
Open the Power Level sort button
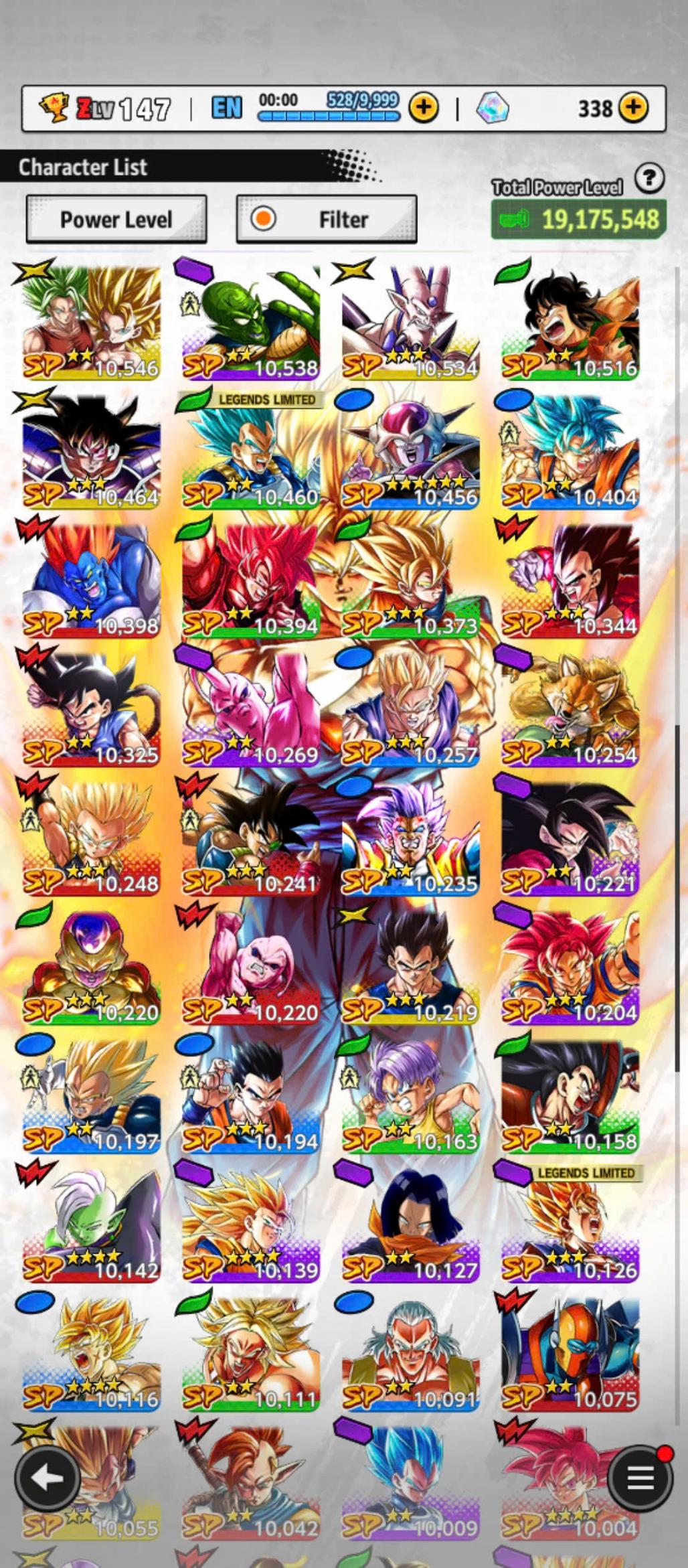point(116,220)
